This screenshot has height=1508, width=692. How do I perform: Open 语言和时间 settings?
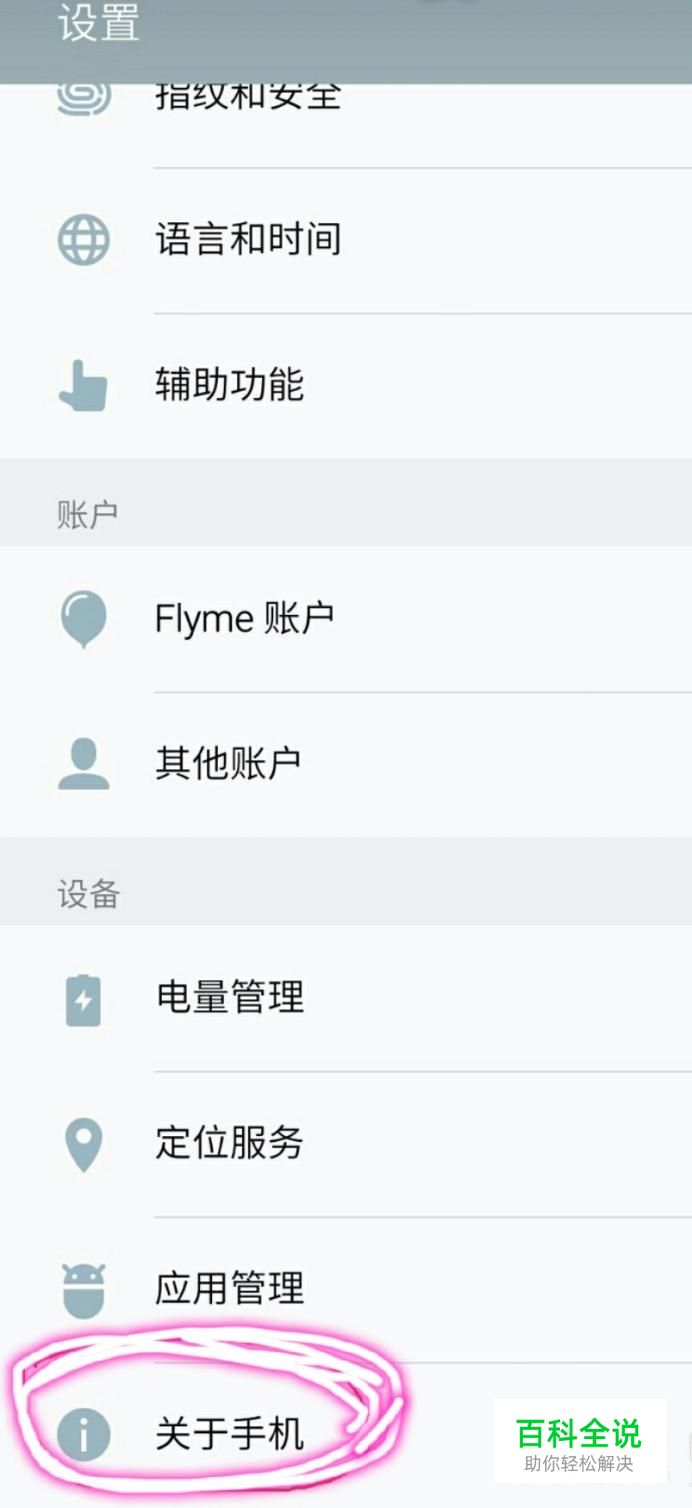pyautogui.click(x=248, y=240)
